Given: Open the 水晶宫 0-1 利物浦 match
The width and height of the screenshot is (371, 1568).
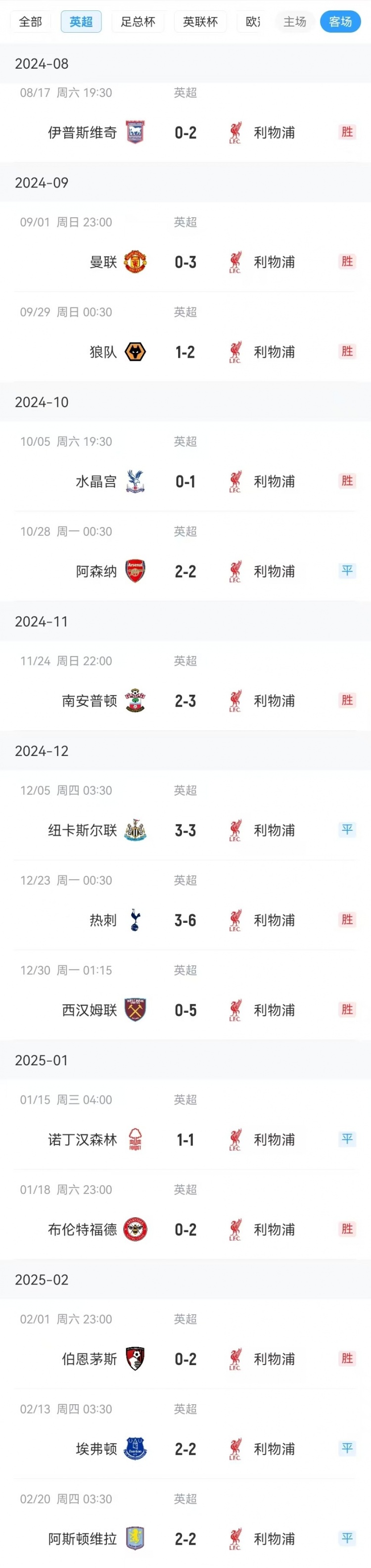Looking at the screenshot, I should [185, 481].
